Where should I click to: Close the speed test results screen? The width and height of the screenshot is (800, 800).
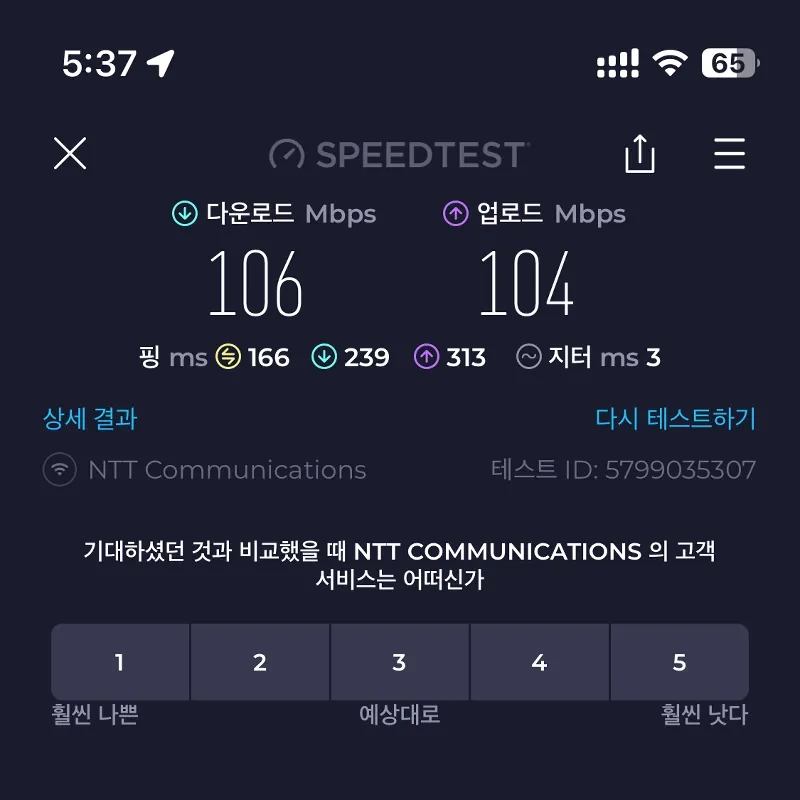click(x=70, y=154)
